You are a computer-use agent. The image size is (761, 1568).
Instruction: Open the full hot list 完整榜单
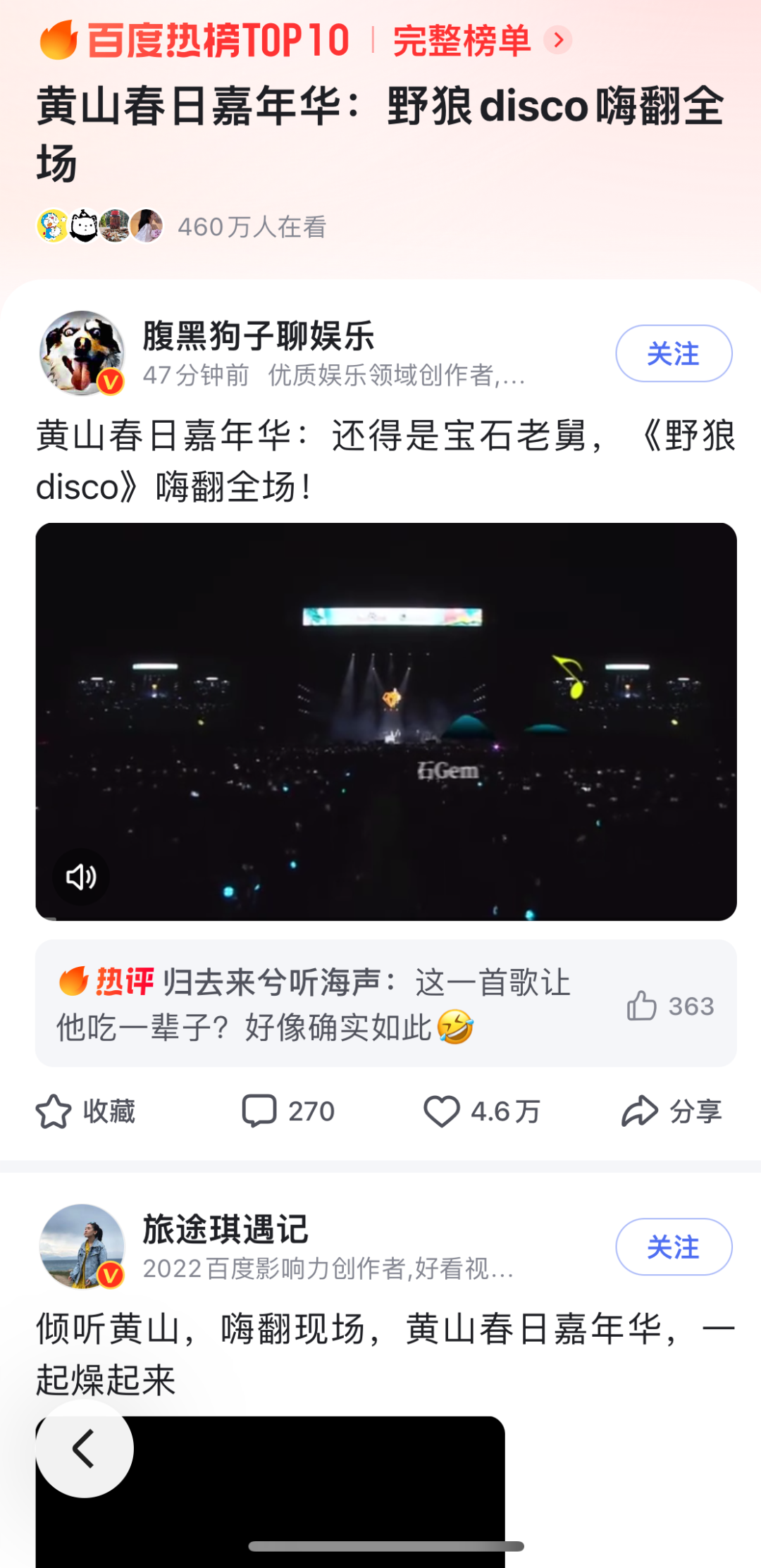[481, 41]
